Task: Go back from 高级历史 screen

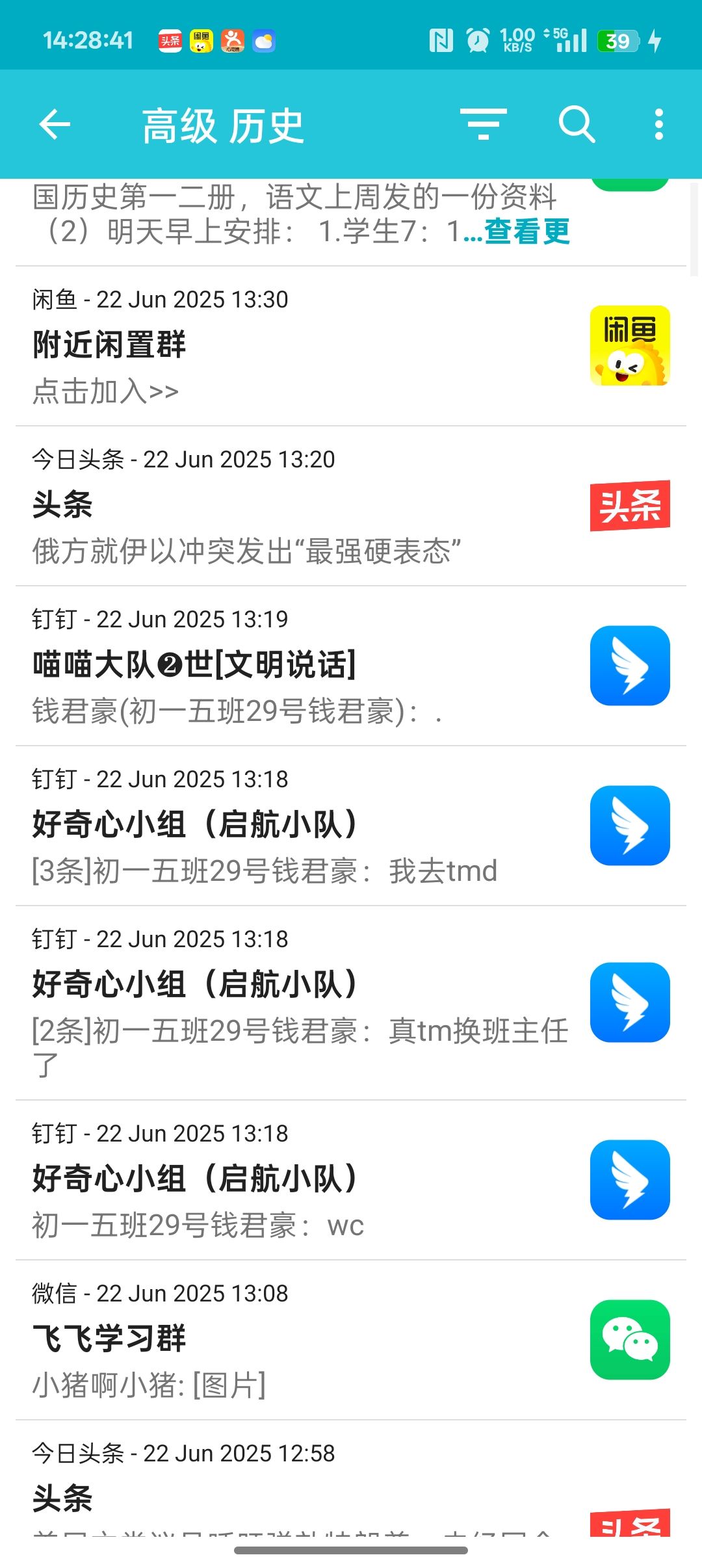Action: 55,124
